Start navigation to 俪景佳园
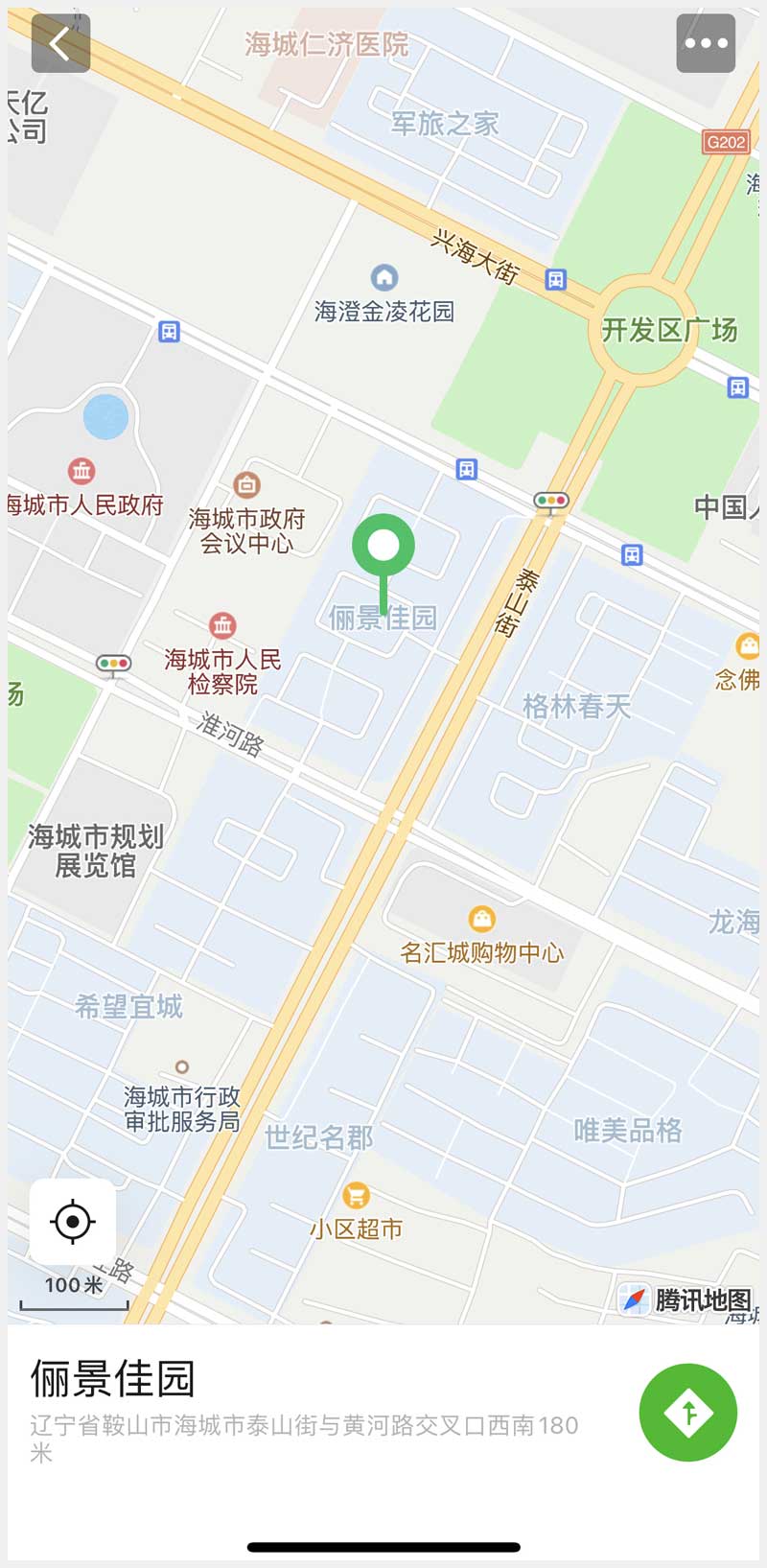The width and height of the screenshot is (767, 1568). pyautogui.click(x=687, y=1412)
